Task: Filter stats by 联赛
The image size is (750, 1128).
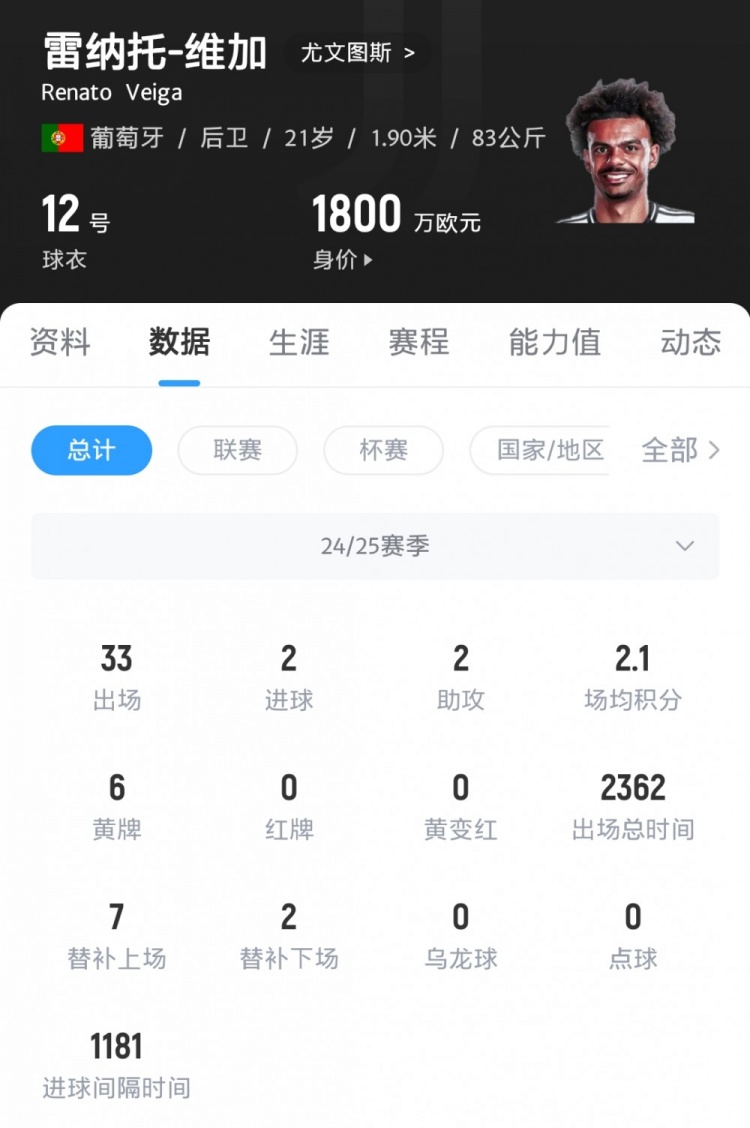Action: (238, 450)
